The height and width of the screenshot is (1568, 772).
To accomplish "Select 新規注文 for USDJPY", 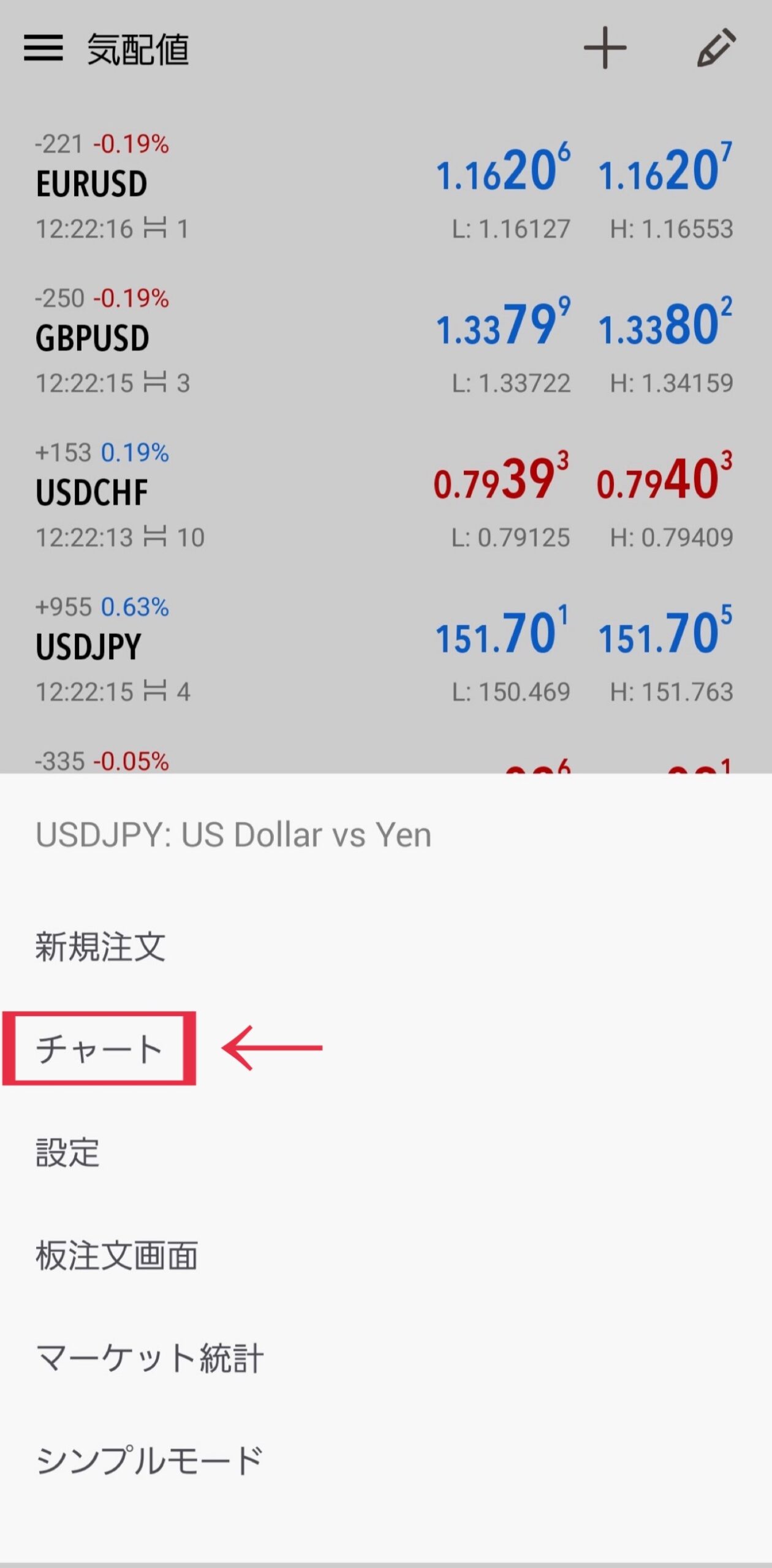I will [100, 947].
